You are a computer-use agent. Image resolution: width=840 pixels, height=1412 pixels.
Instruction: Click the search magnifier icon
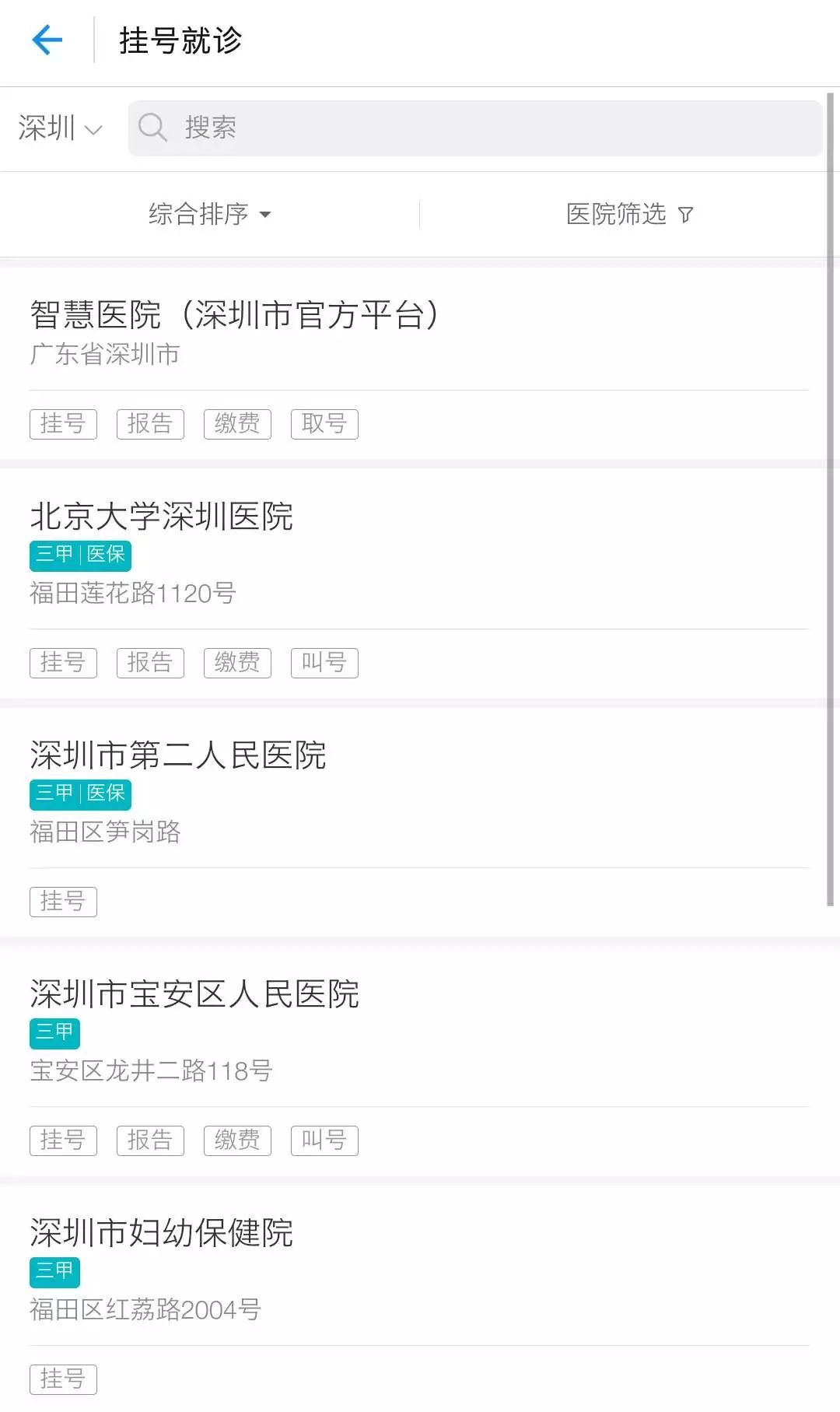click(x=152, y=128)
